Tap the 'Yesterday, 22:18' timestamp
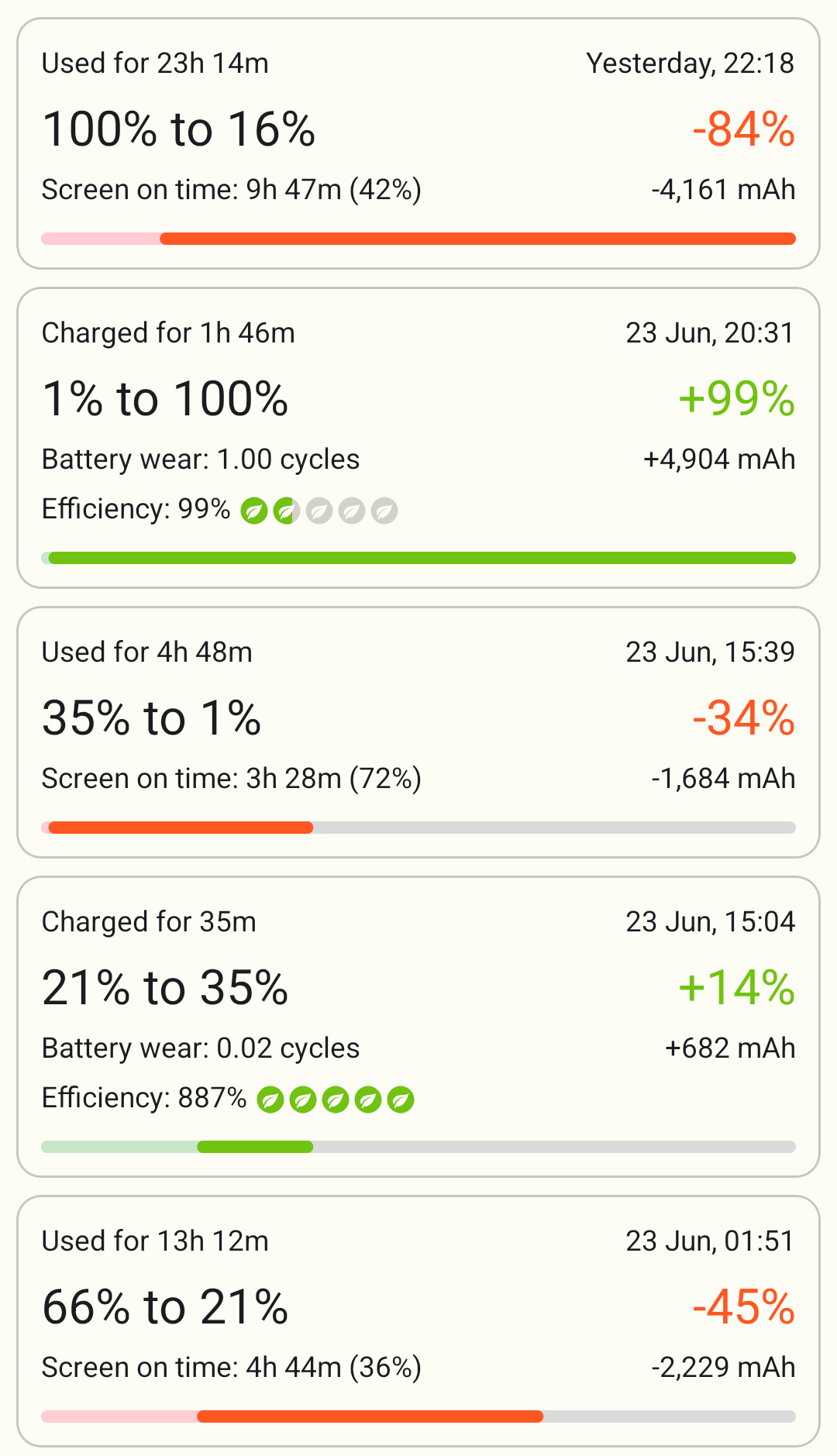This screenshot has height=1456, width=837. (691, 64)
